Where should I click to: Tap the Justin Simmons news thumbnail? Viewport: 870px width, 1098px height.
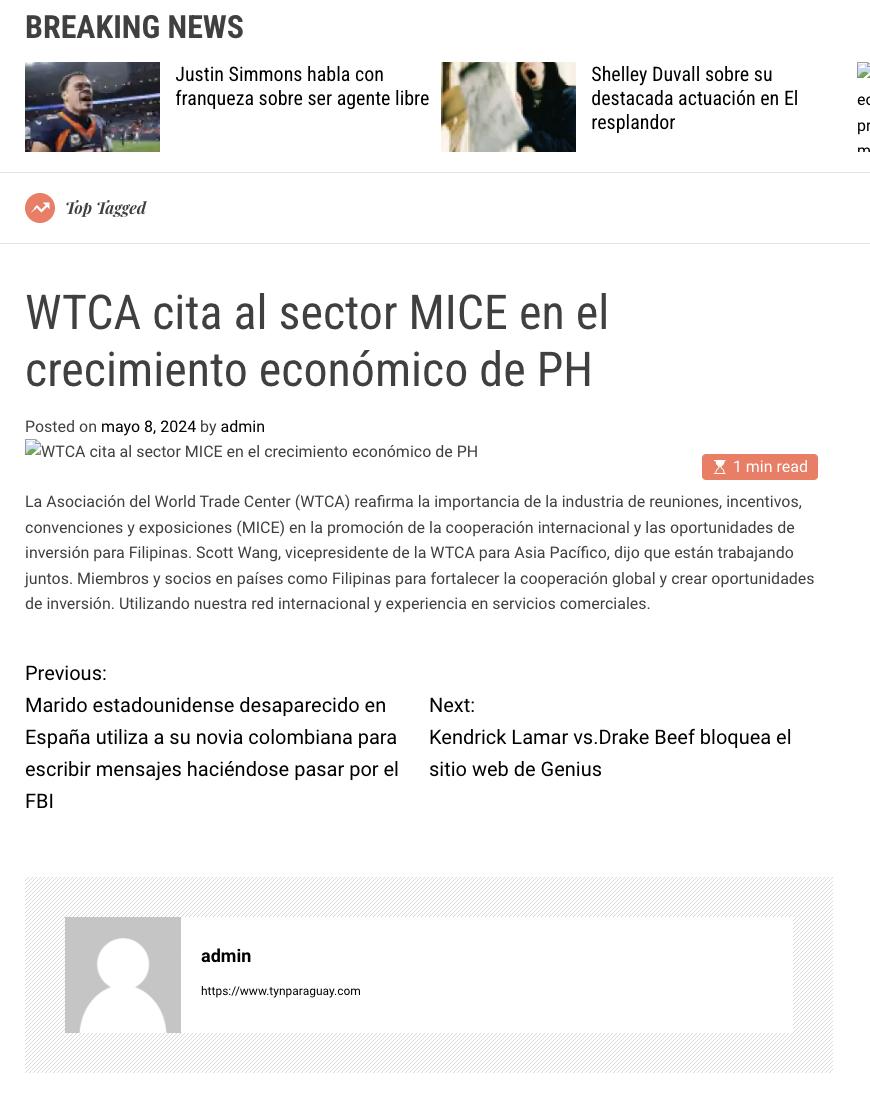click(x=92, y=107)
